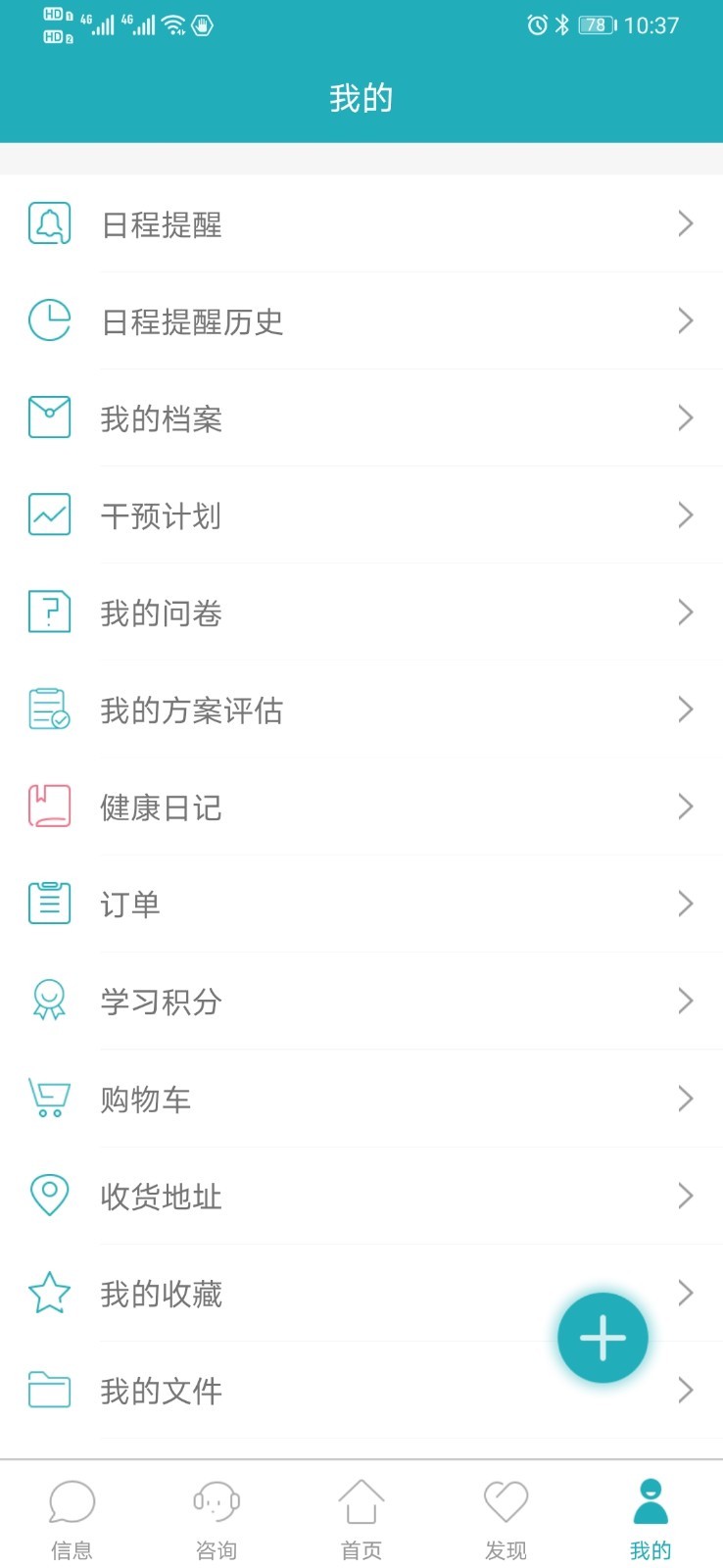Image resolution: width=723 pixels, height=1568 pixels.
Task: Click the 健康日记 pink notebook icon
Action: click(x=50, y=806)
